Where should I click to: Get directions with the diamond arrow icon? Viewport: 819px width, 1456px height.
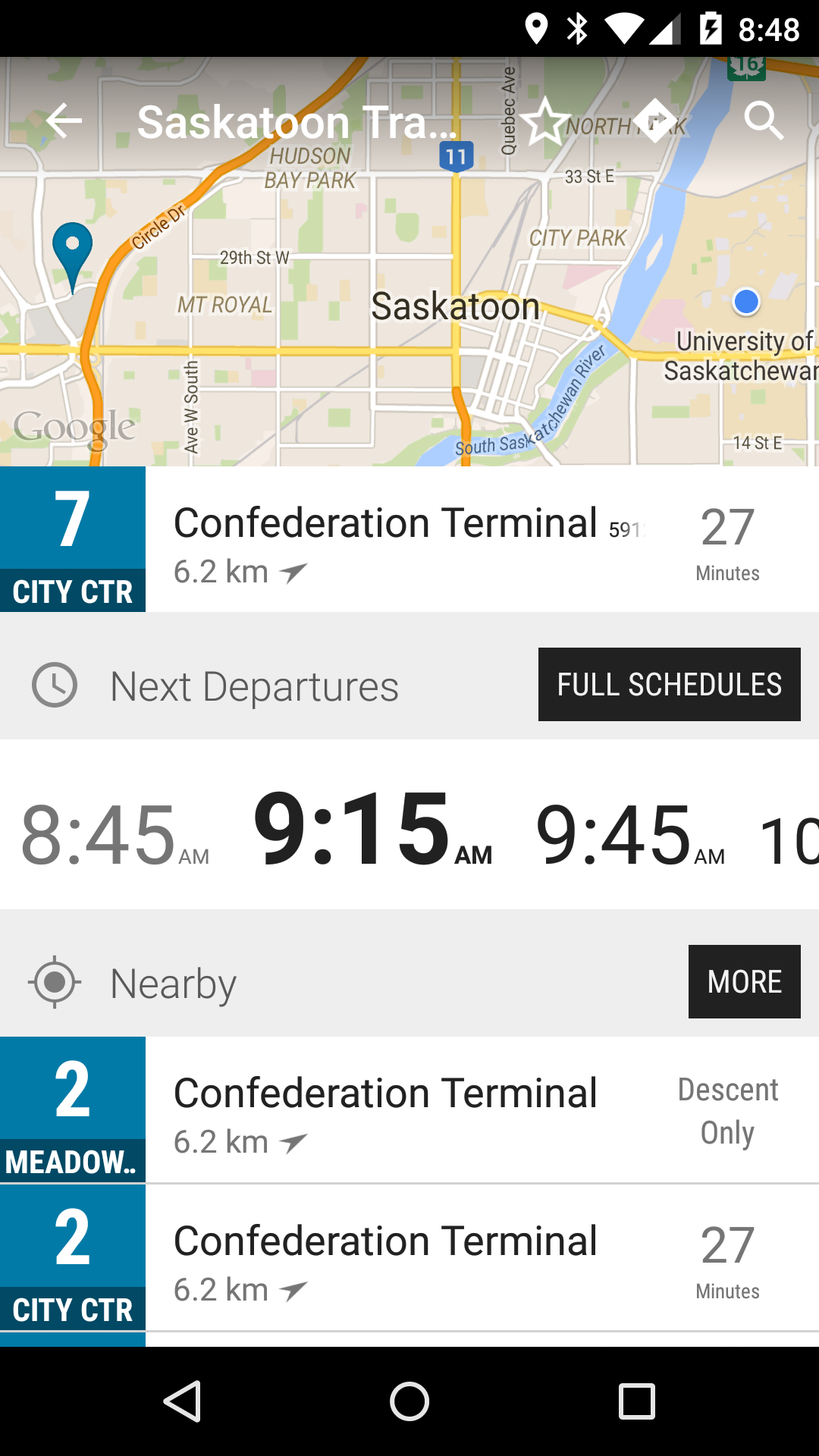[x=654, y=121]
